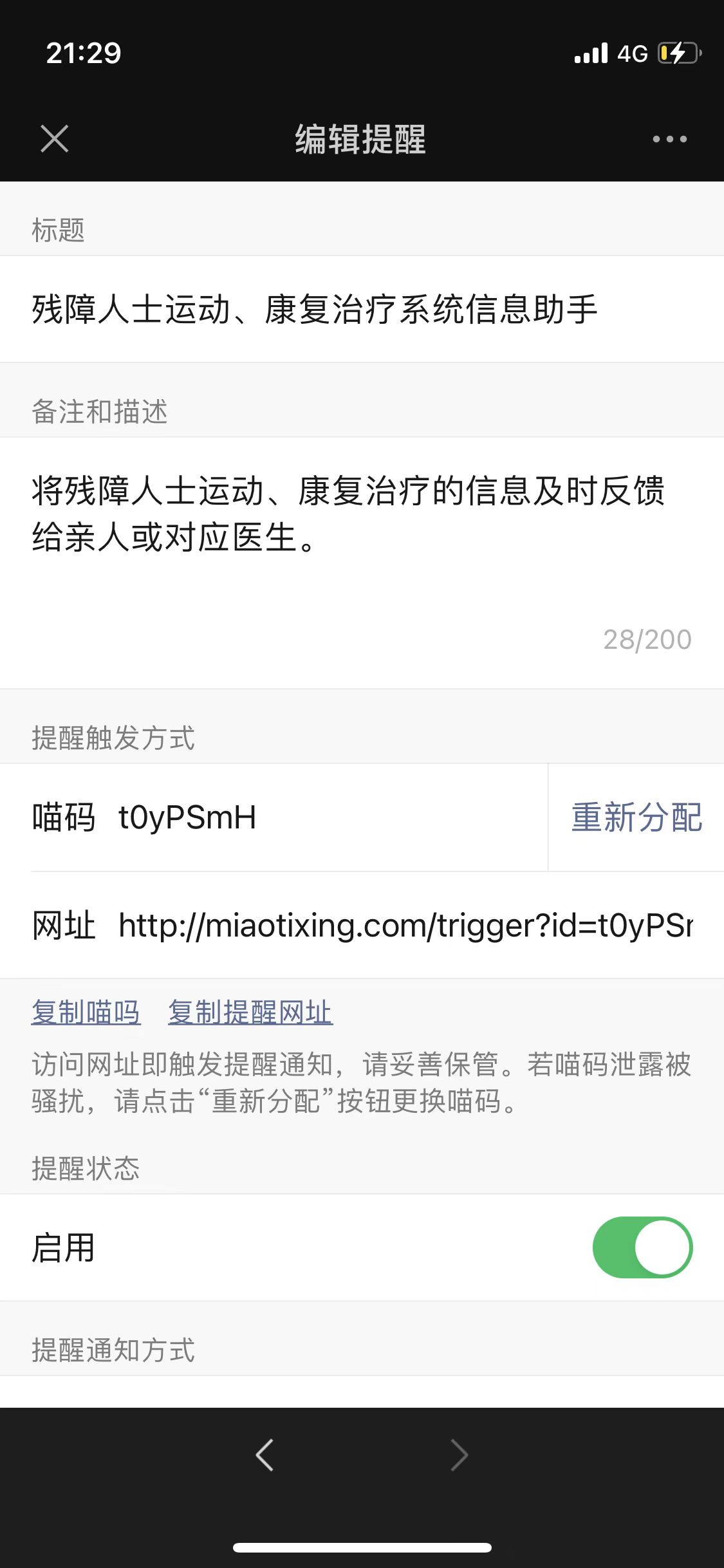Close the 编辑提醒 page
The width and height of the screenshot is (724, 1568).
55,139
